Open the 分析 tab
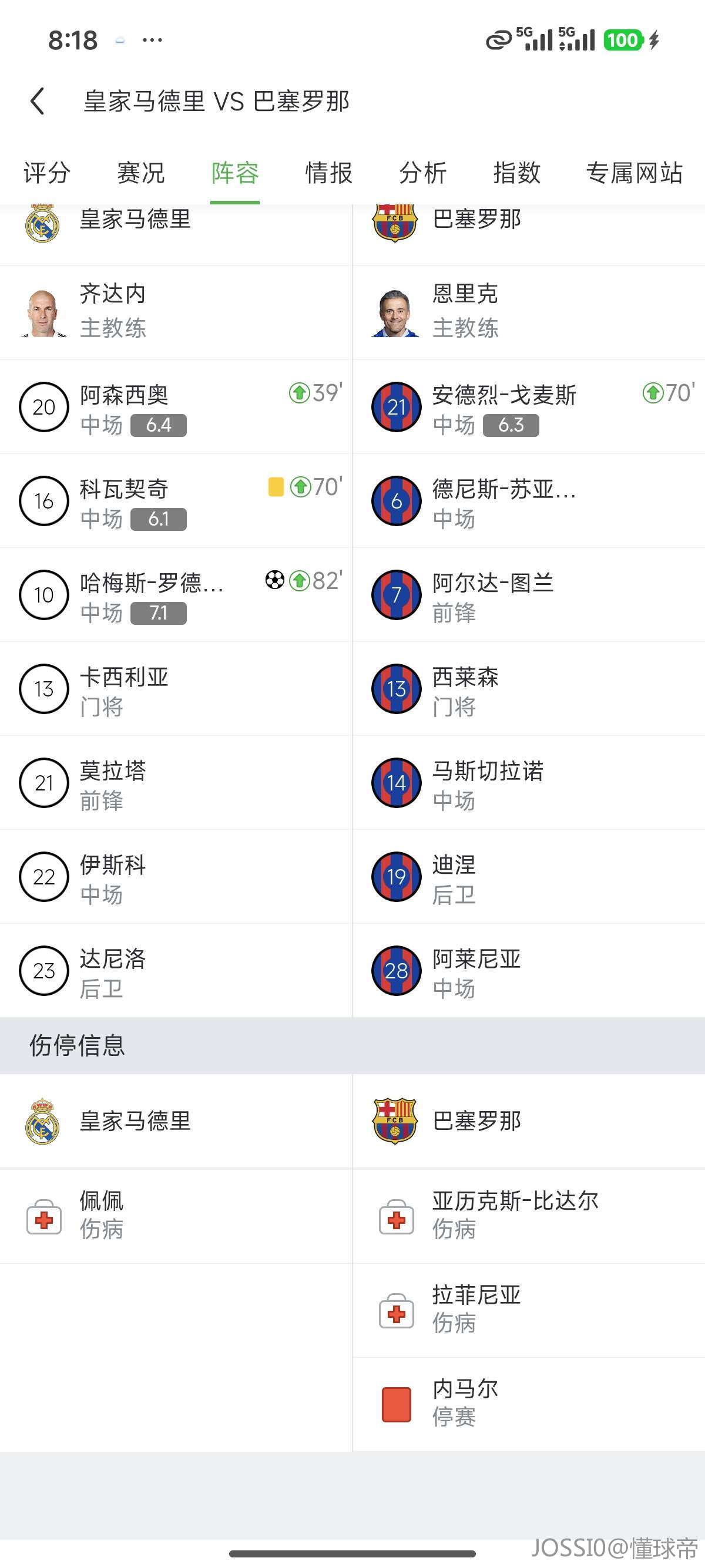 tap(422, 173)
